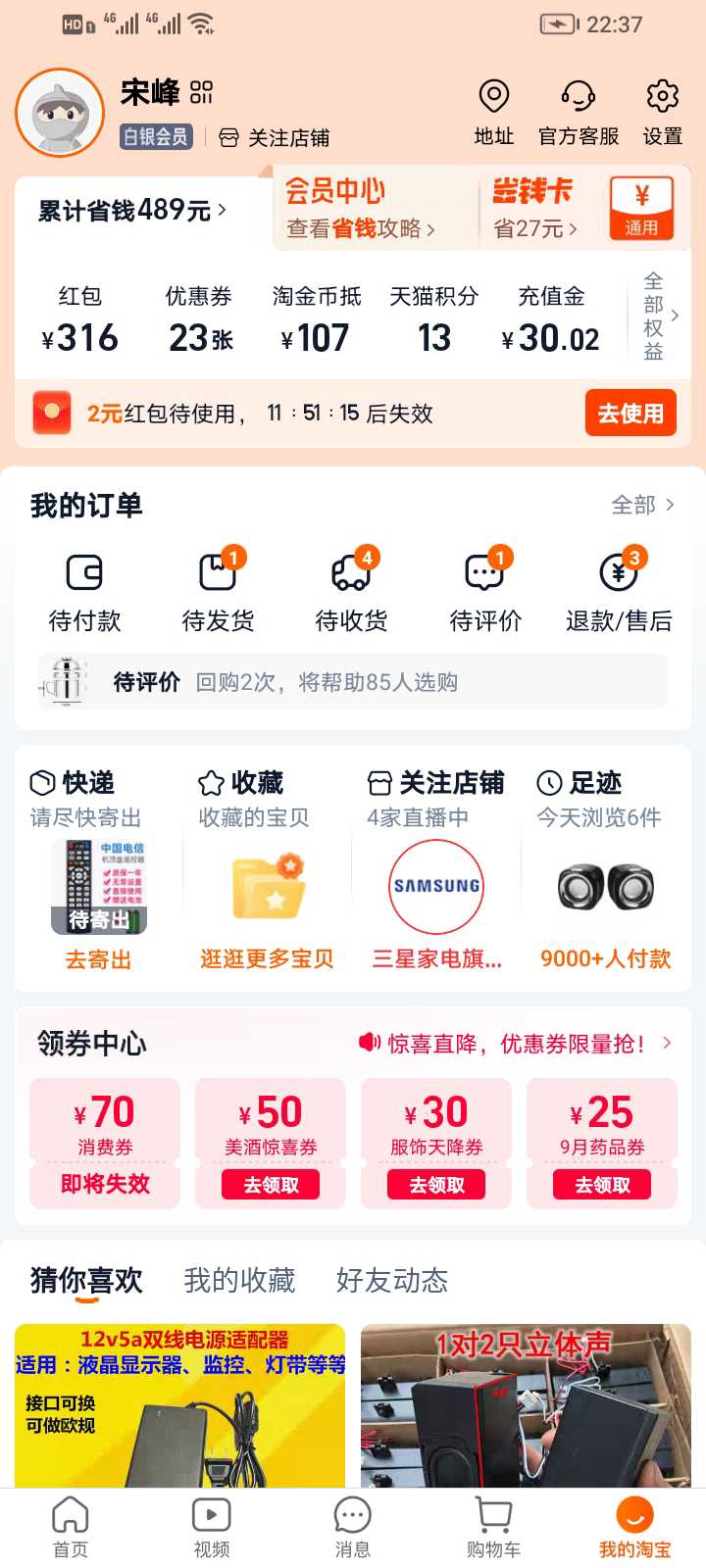Tap 去使用 red packet button
Viewport: 706px width, 1568px height.
point(630,413)
